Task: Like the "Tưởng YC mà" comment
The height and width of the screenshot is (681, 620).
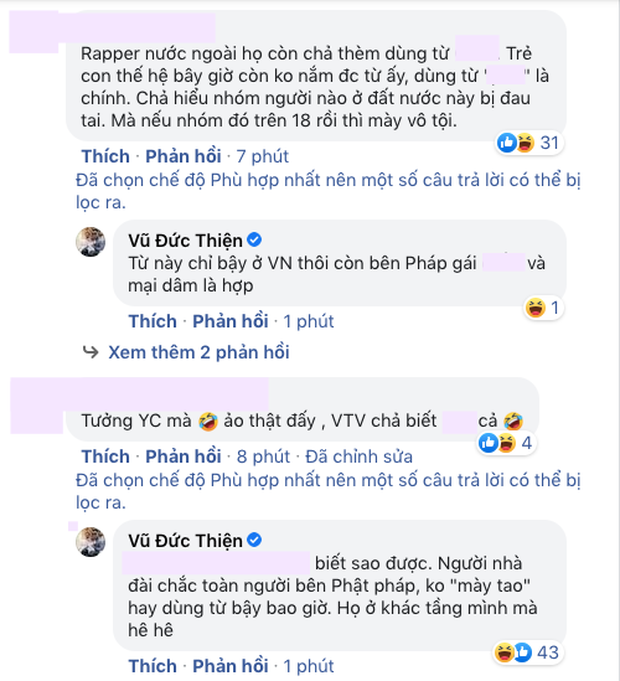Action: 103,456
